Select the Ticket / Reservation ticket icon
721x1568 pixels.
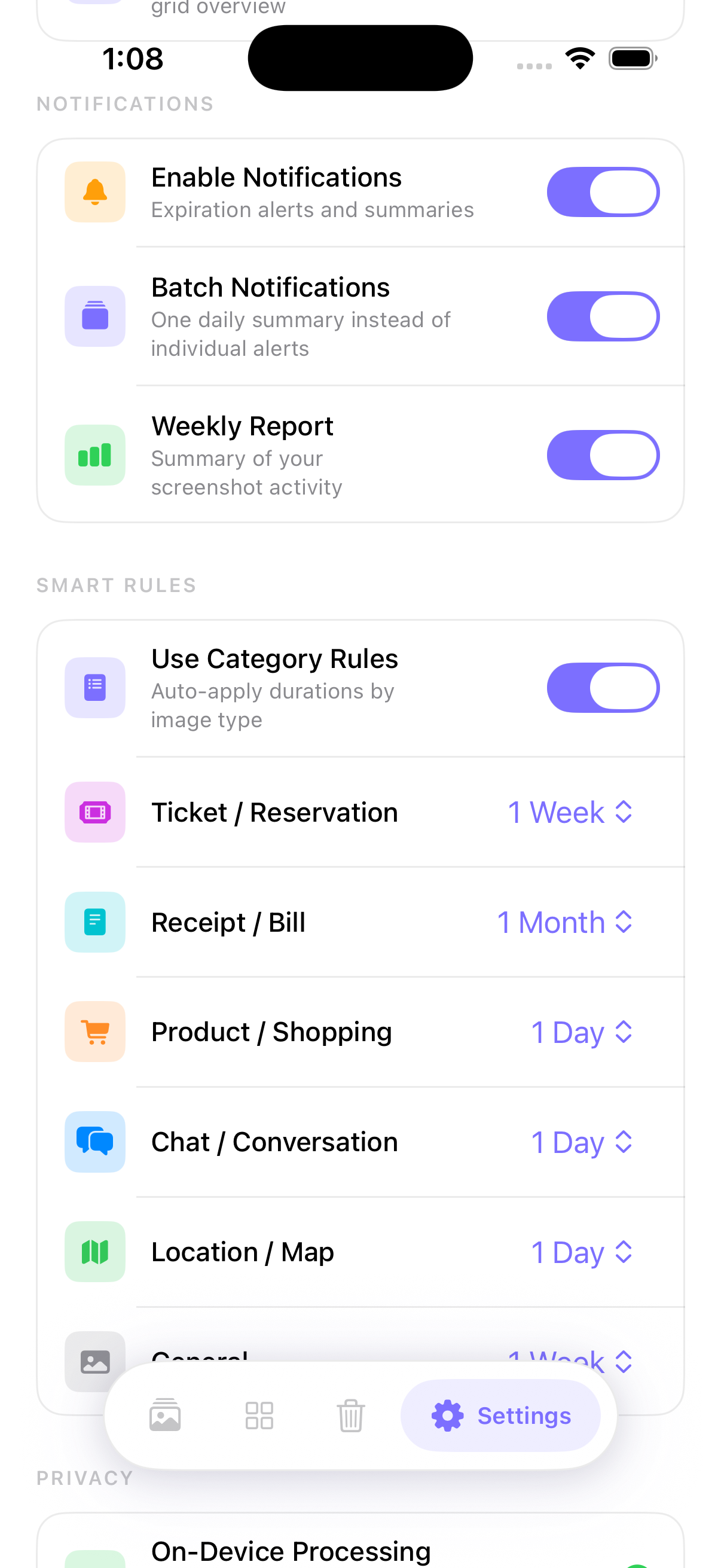tap(95, 812)
